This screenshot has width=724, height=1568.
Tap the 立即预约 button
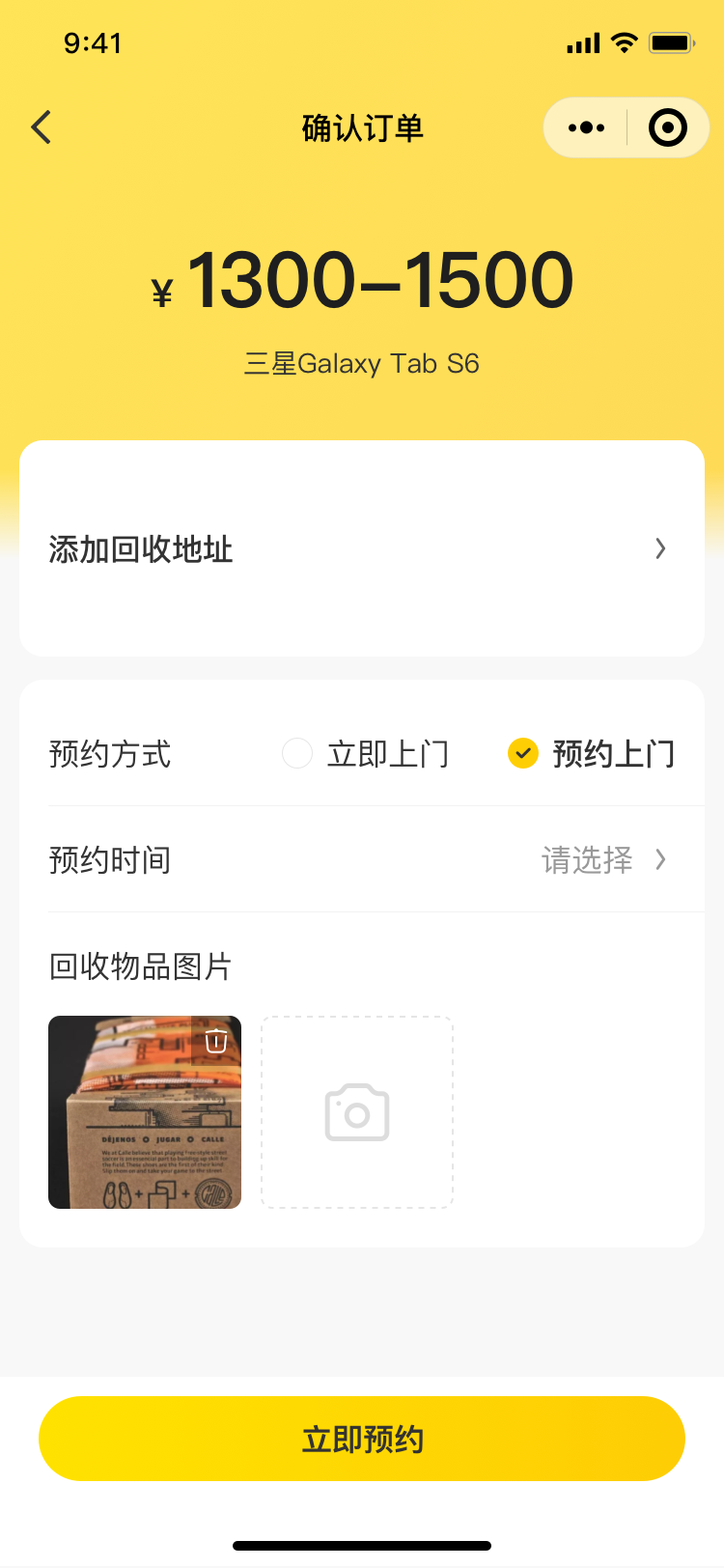click(362, 1439)
